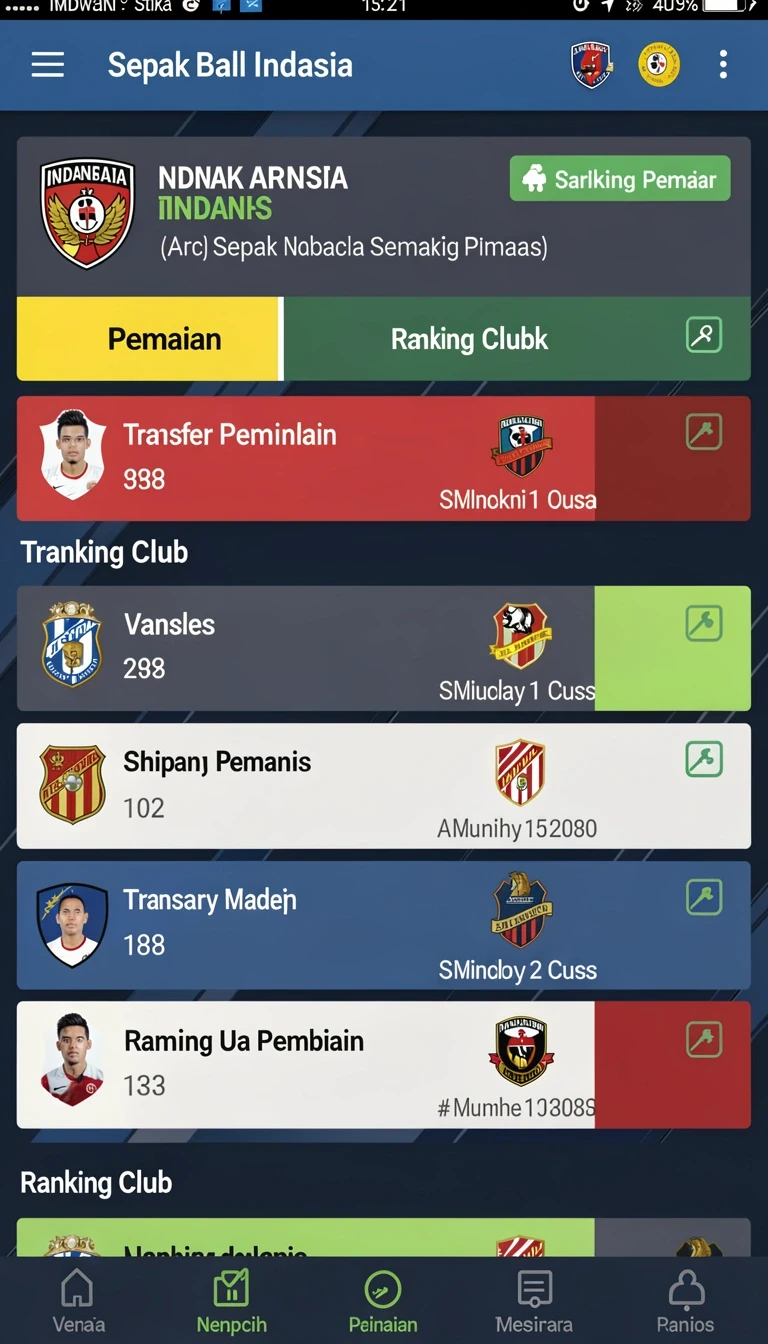Viewport: 768px width, 1344px height.
Task: Tap the action icon on Transfer Peminlain row
Action: [x=704, y=431]
